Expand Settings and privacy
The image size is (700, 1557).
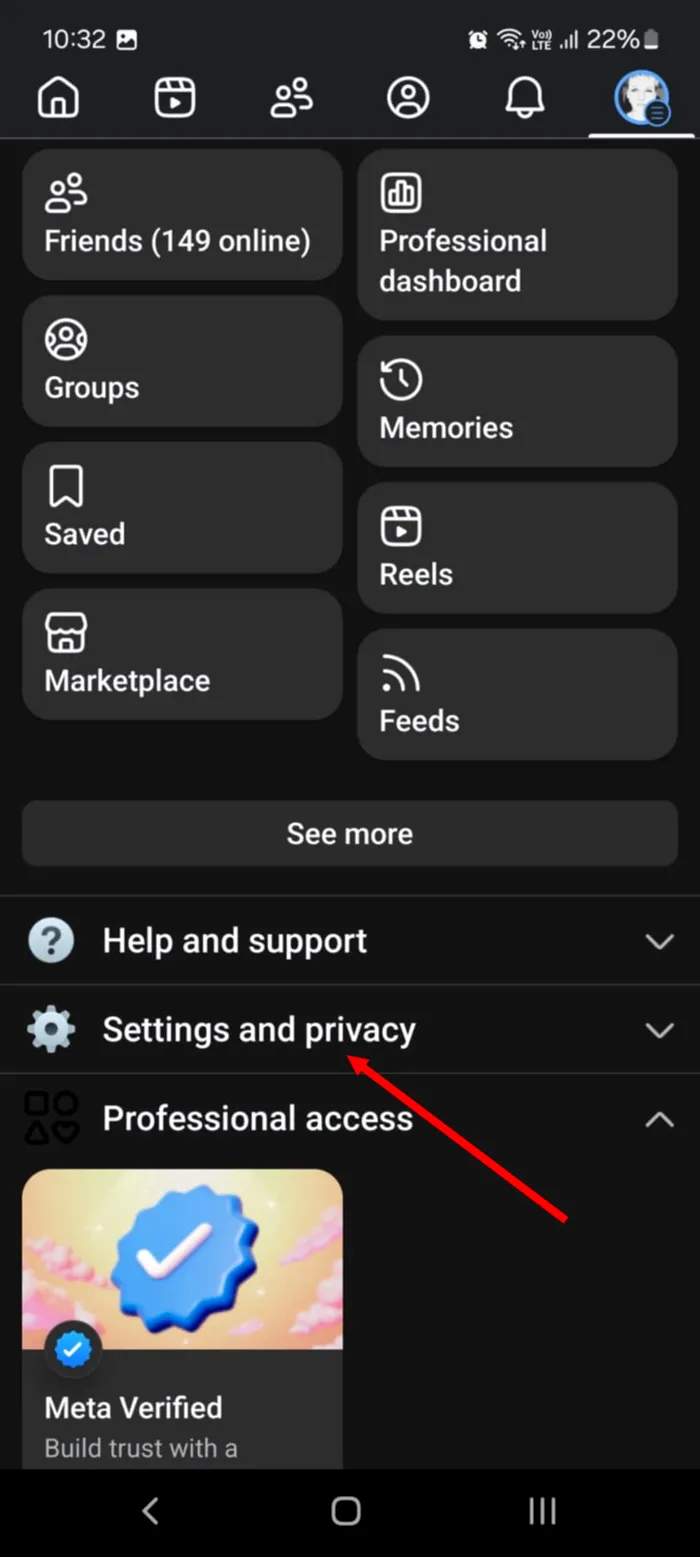pyautogui.click(x=350, y=1030)
